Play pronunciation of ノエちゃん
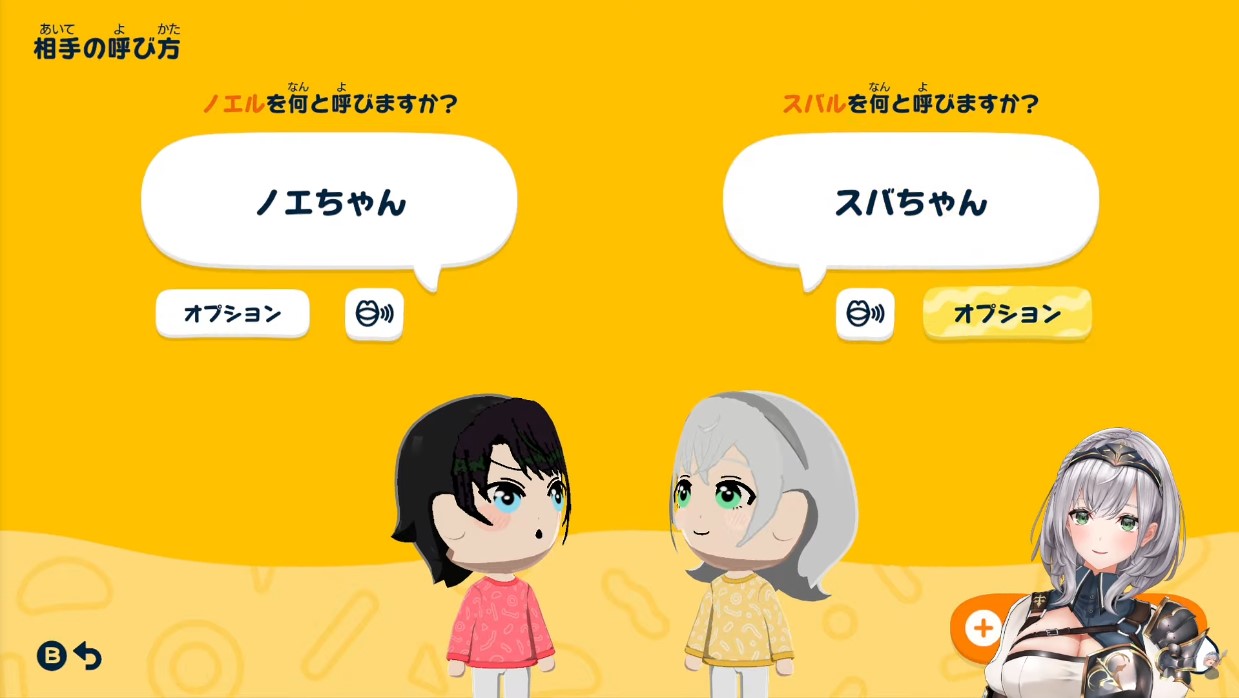The image size is (1239, 698). 374,314
